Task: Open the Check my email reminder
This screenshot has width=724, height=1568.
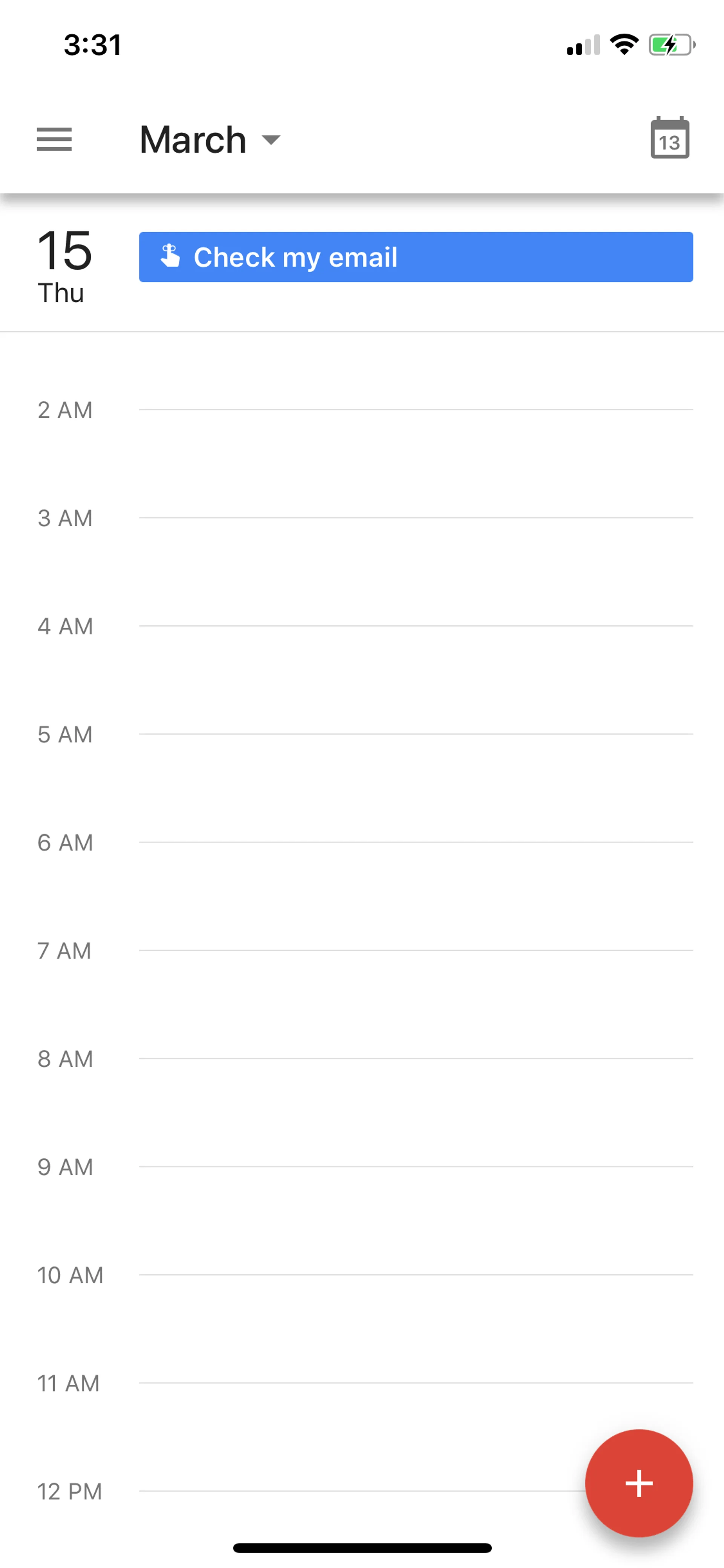Action: tap(416, 257)
